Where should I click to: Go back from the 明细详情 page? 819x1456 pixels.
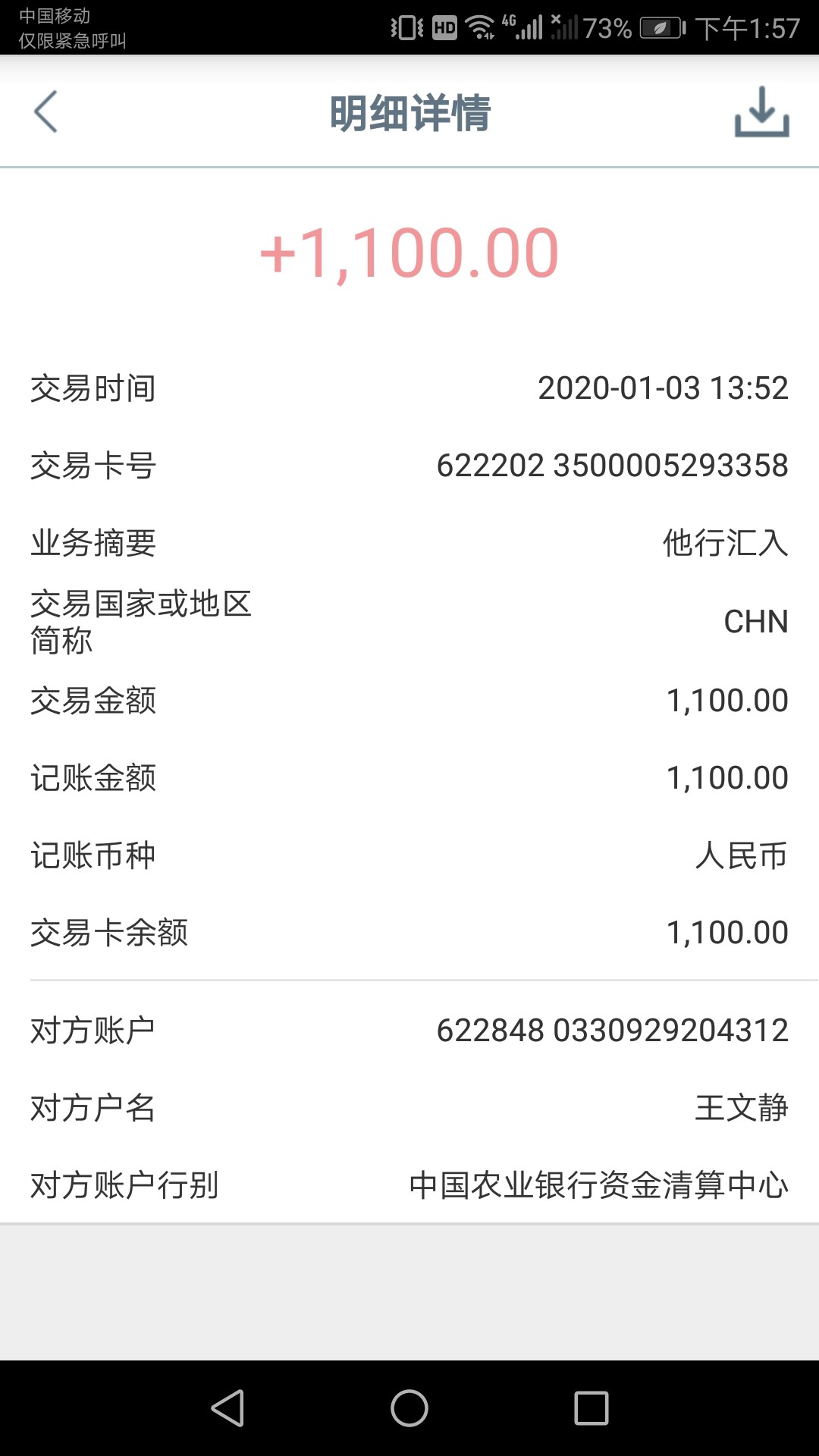45,112
